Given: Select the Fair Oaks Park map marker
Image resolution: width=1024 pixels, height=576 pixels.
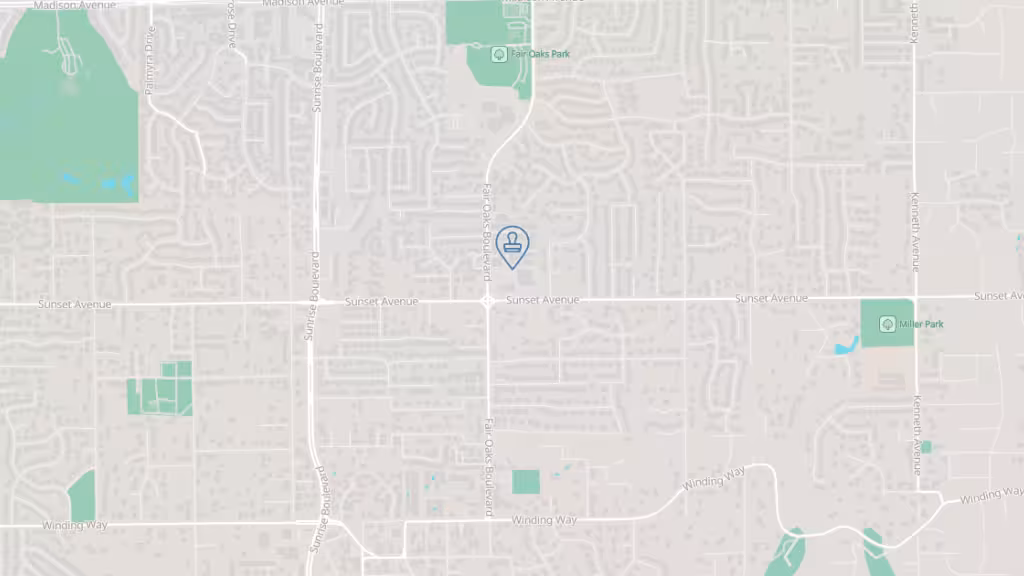Looking at the screenshot, I should pos(498,54).
